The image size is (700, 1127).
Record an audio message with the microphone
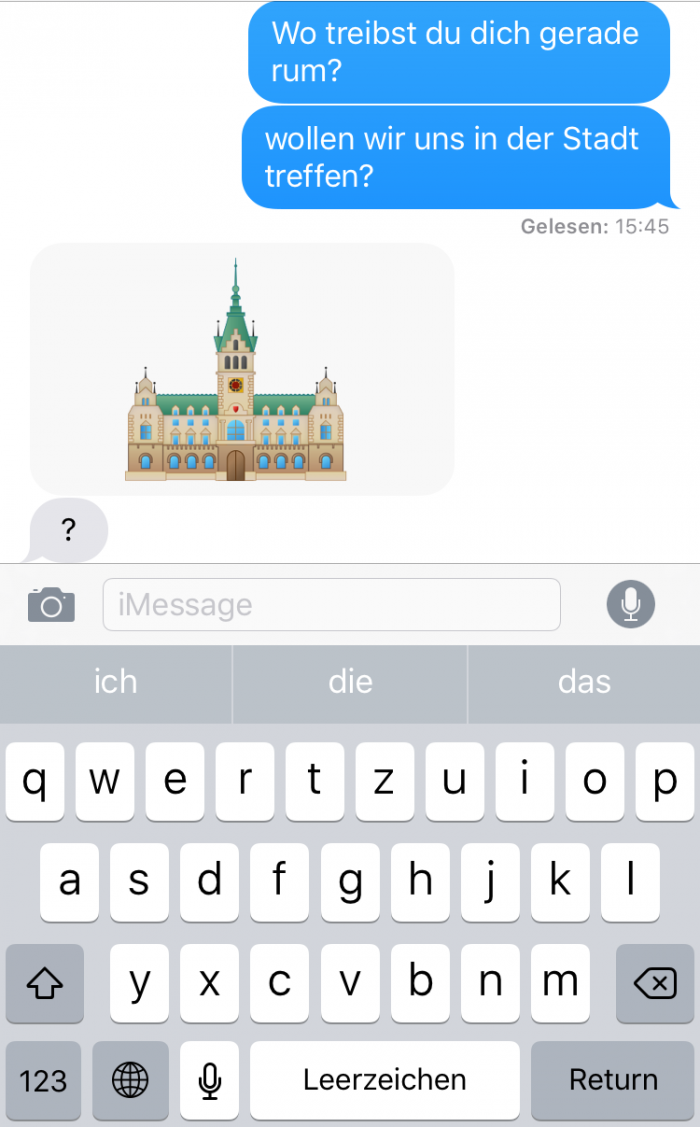(x=630, y=604)
